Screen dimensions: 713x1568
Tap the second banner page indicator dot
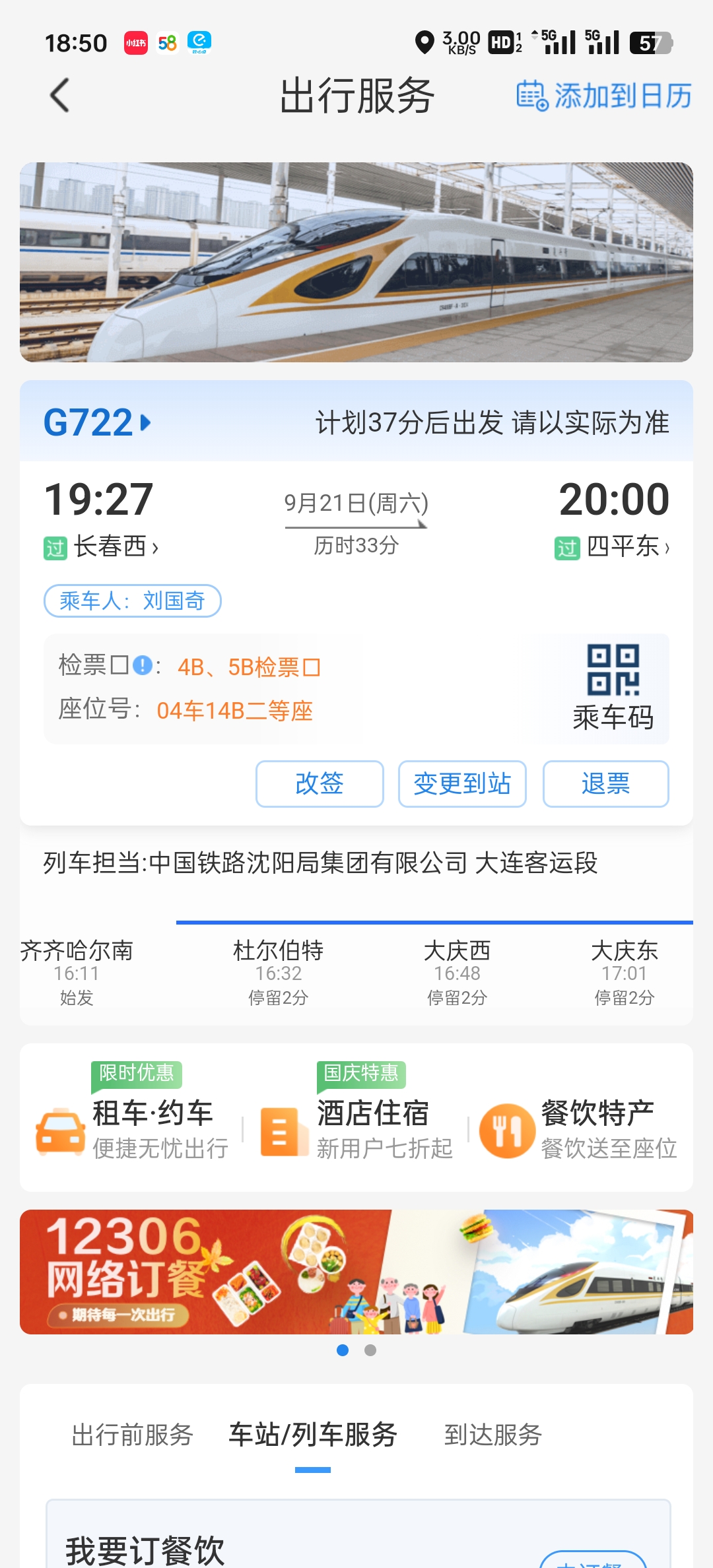(x=370, y=1350)
